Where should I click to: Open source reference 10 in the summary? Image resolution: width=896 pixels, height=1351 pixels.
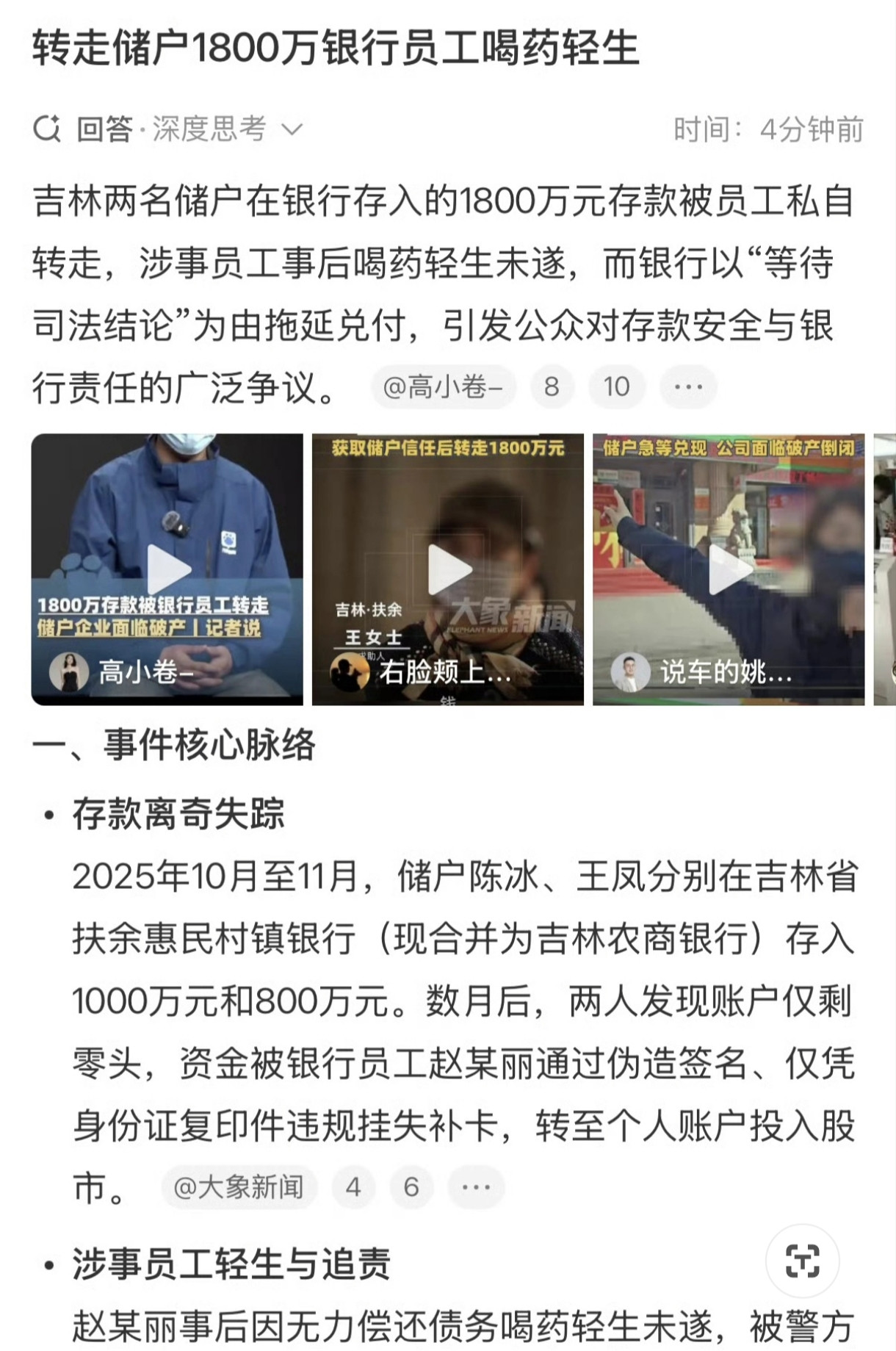pos(617,387)
